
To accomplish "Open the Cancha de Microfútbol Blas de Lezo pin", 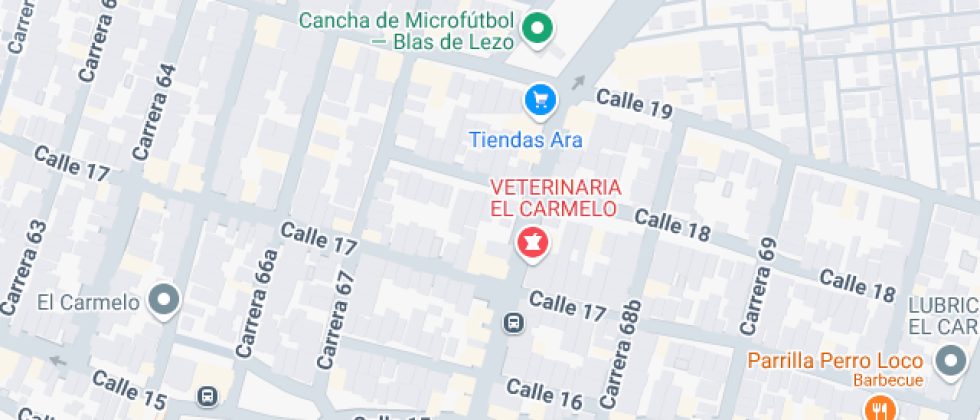I will coord(539,30).
